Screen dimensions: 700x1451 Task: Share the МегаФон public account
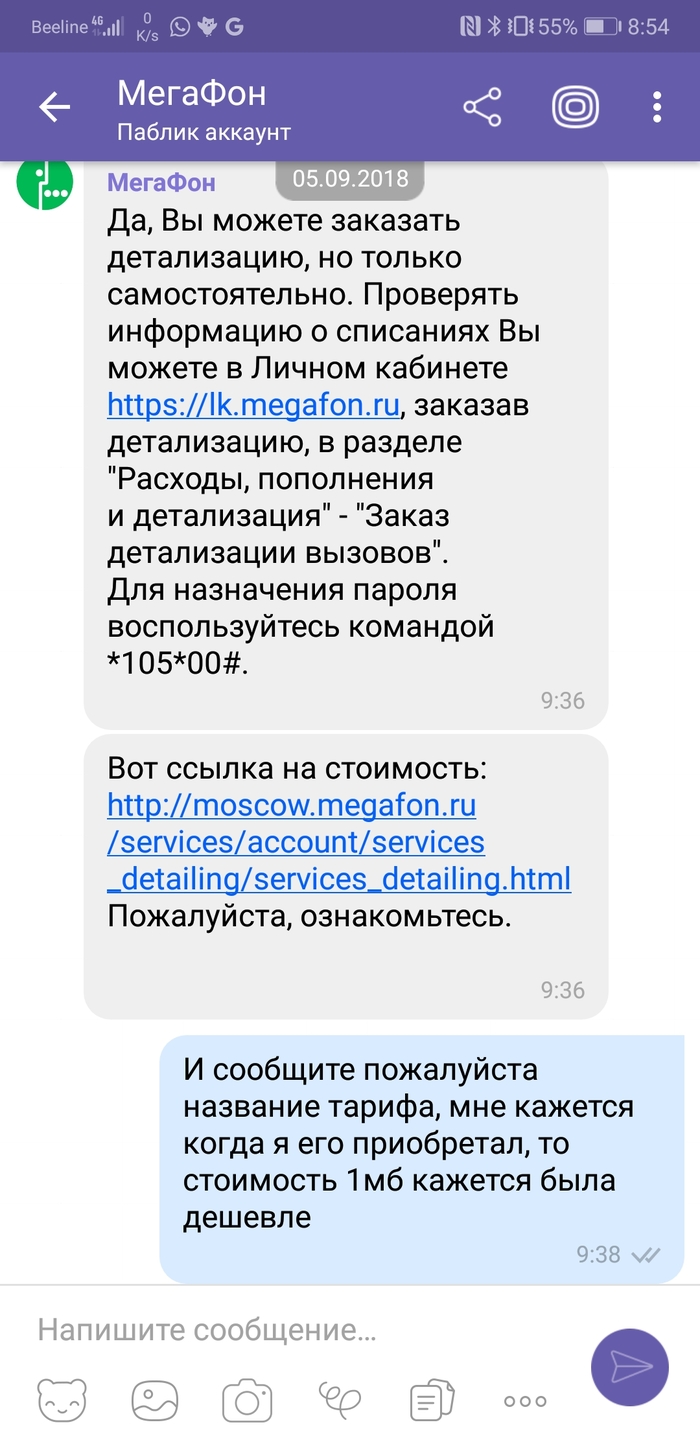pyautogui.click(x=482, y=107)
